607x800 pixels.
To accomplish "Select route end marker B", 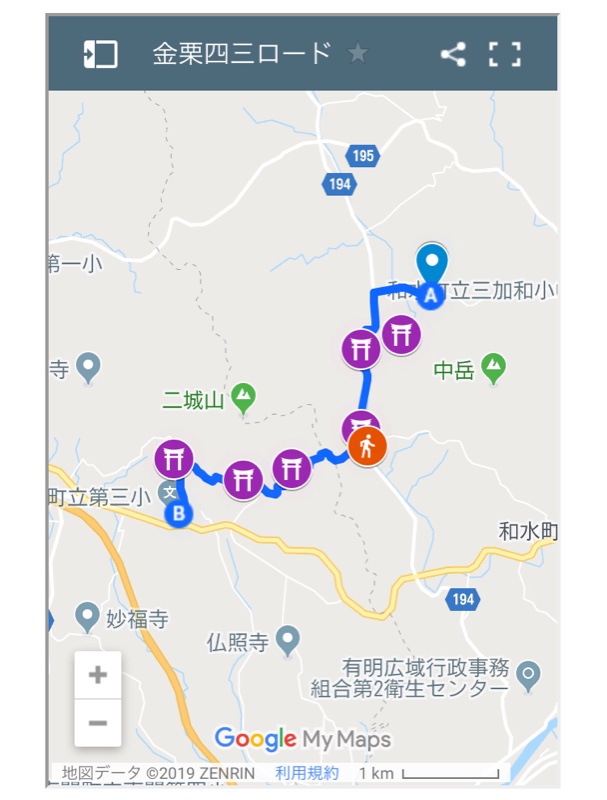I will click(178, 515).
